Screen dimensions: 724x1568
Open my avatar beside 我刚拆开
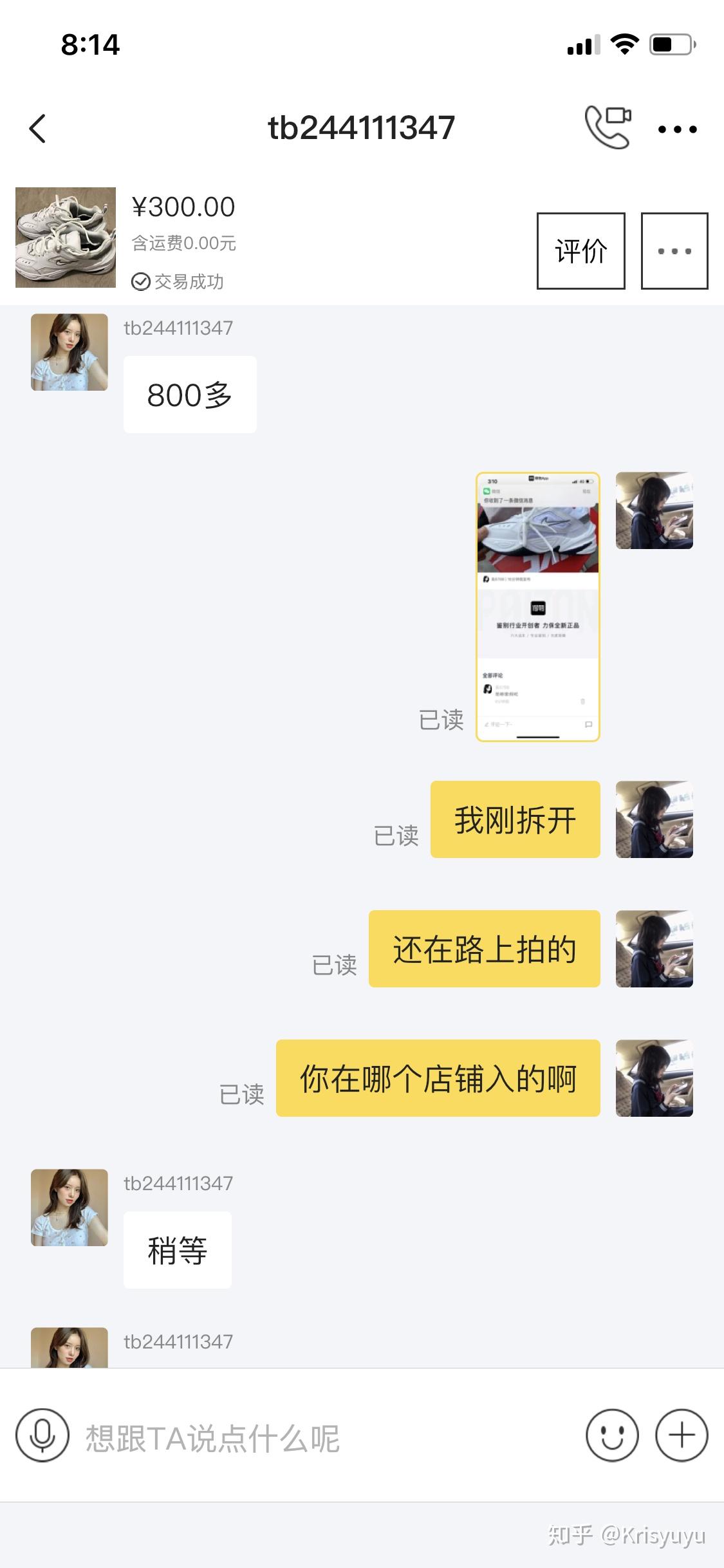654,819
